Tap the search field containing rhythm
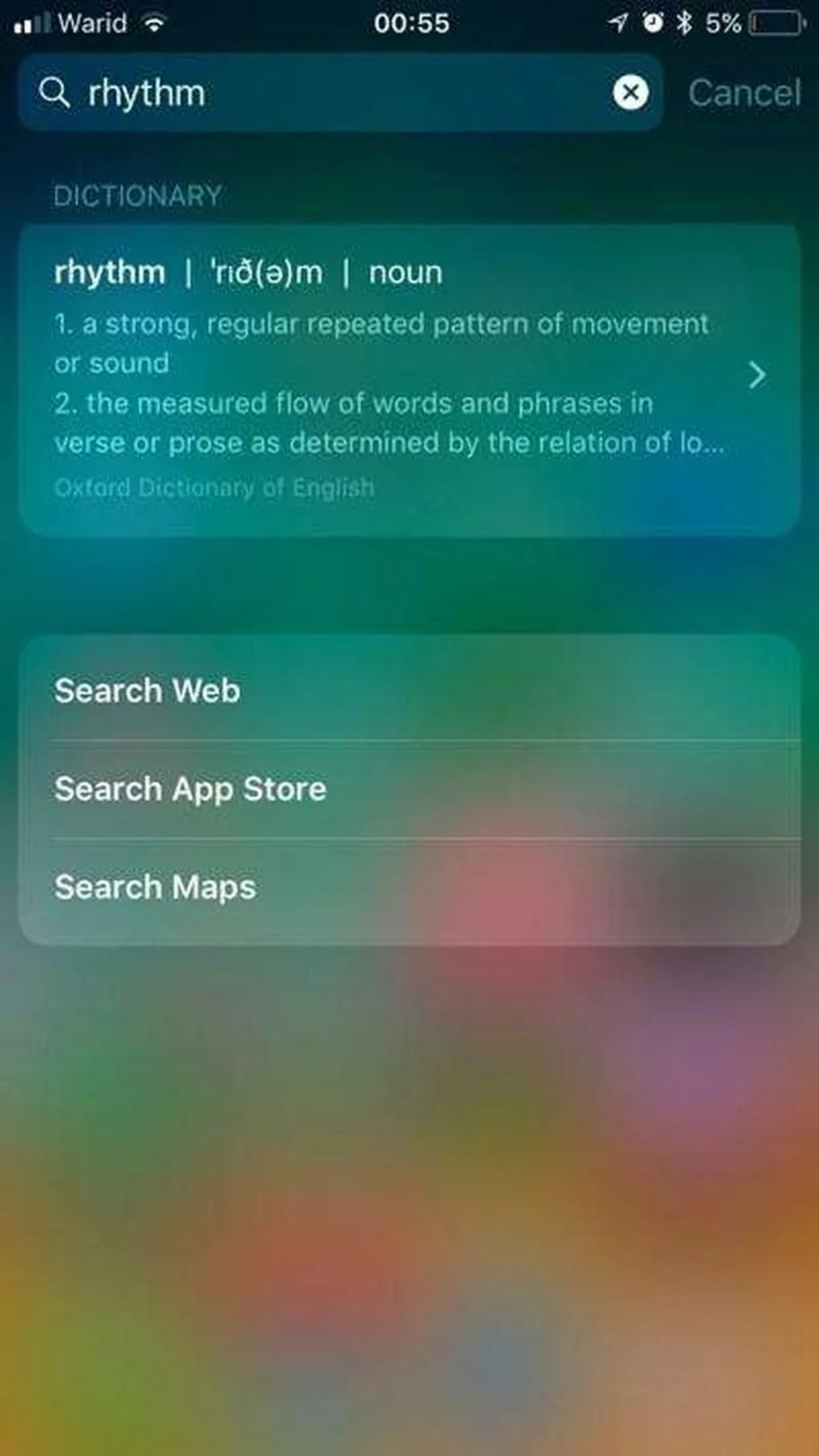Image resolution: width=819 pixels, height=1456 pixels. pyautogui.click(x=320, y=93)
